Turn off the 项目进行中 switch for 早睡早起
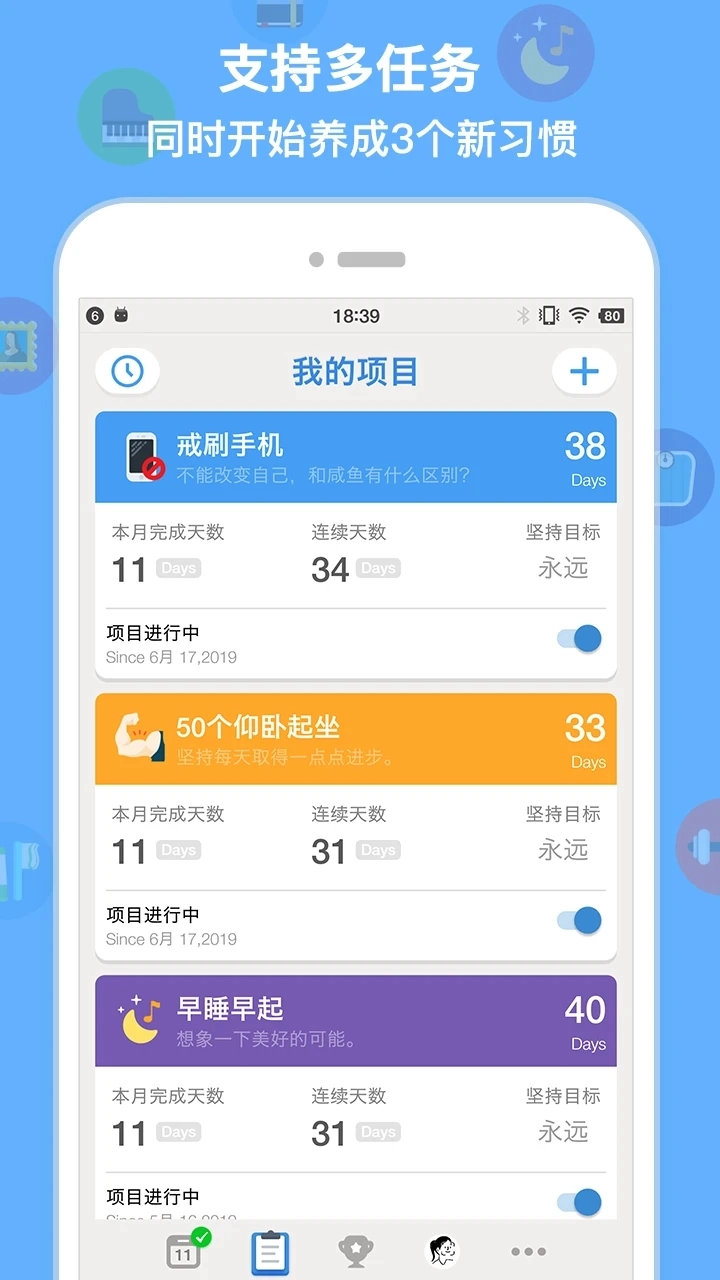This screenshot has height=1280, width=720. 577,1202
